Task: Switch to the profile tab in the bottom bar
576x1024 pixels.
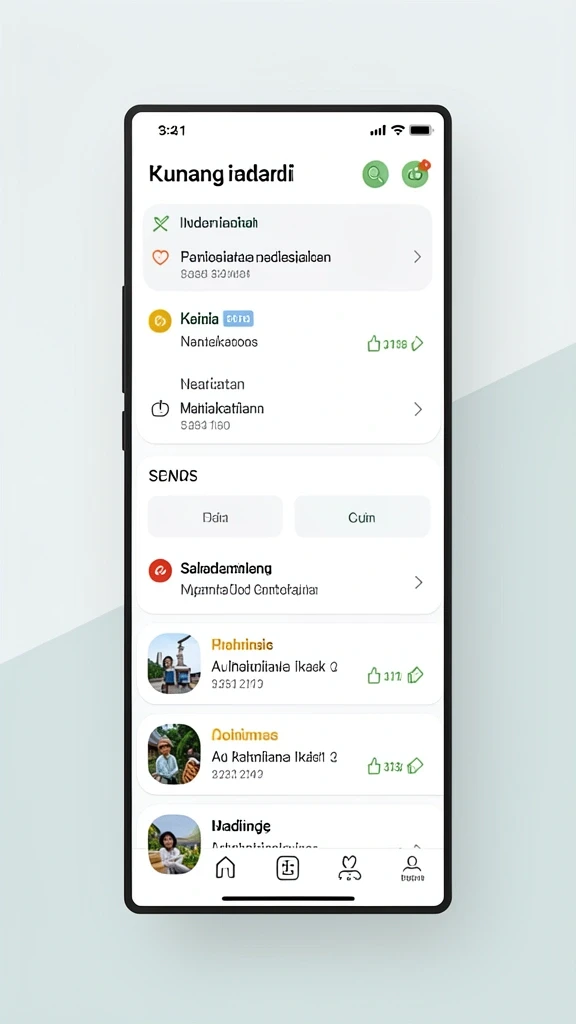Action: pos(412,869)
